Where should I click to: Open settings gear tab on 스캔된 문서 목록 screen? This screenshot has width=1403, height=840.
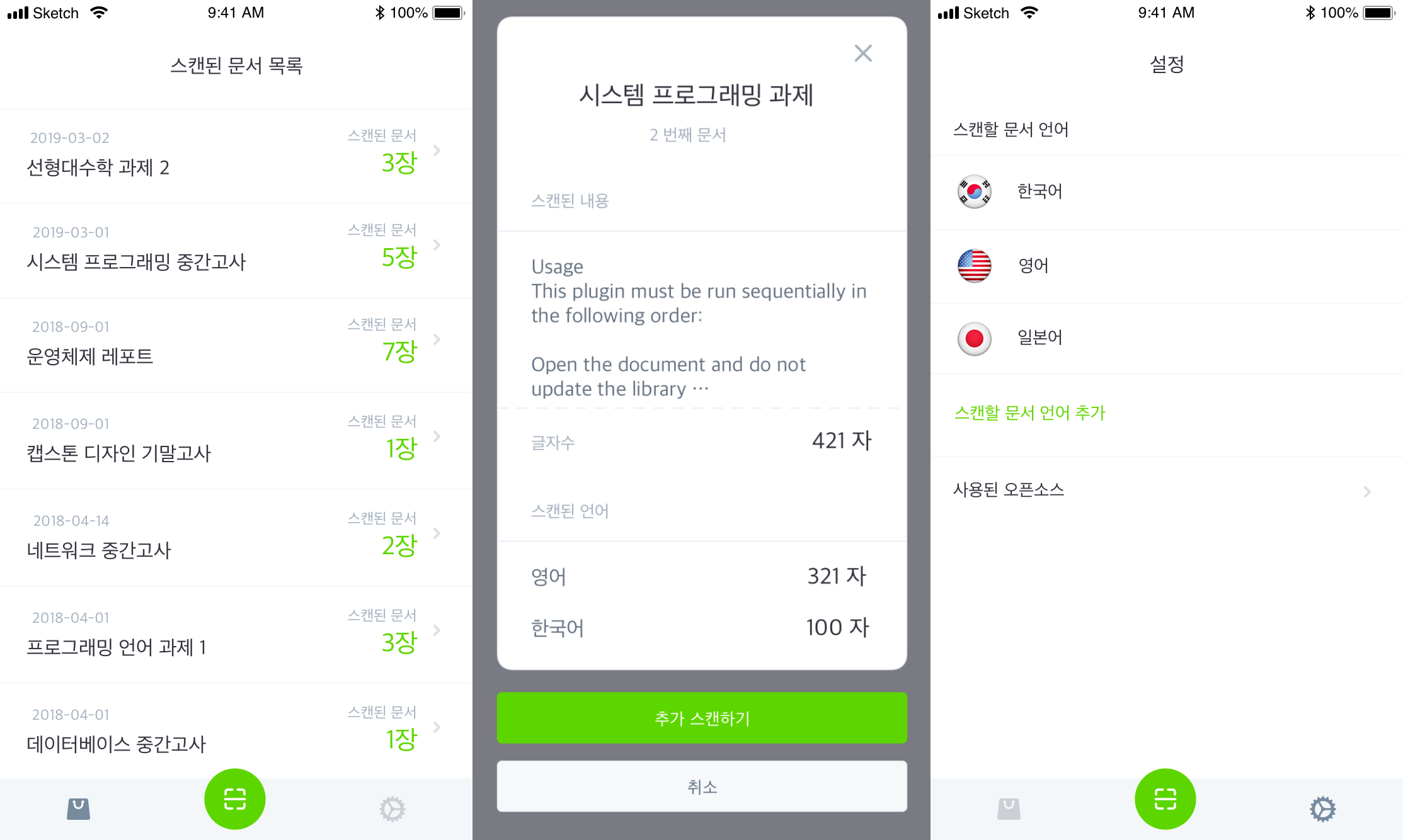(392, 809)
